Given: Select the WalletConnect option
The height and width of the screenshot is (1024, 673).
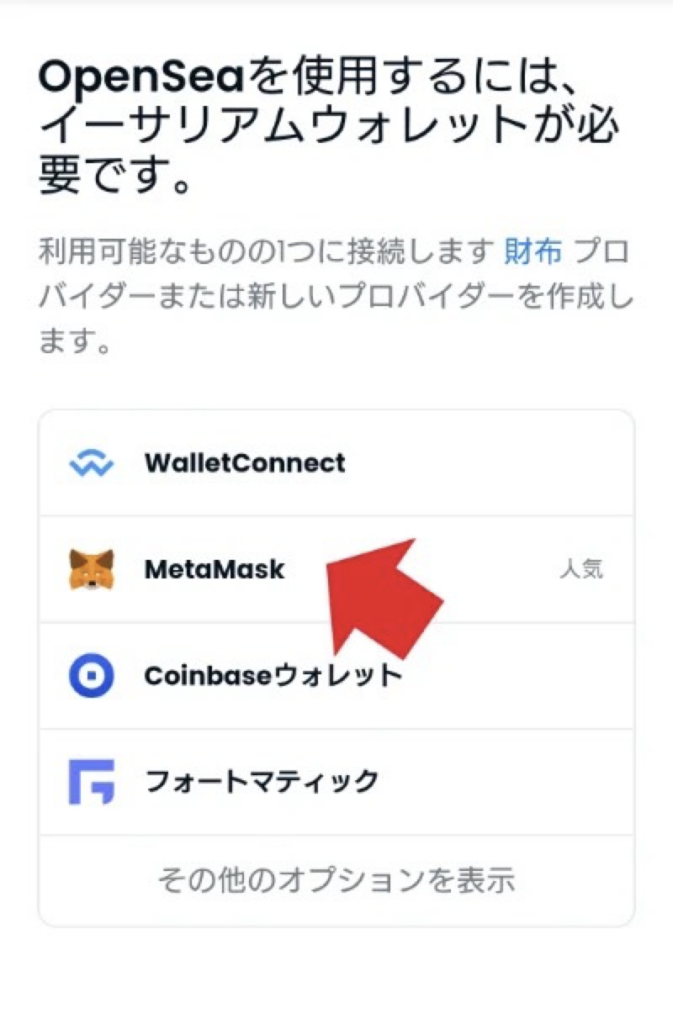Looking at the screenshot, I should 244,463.
